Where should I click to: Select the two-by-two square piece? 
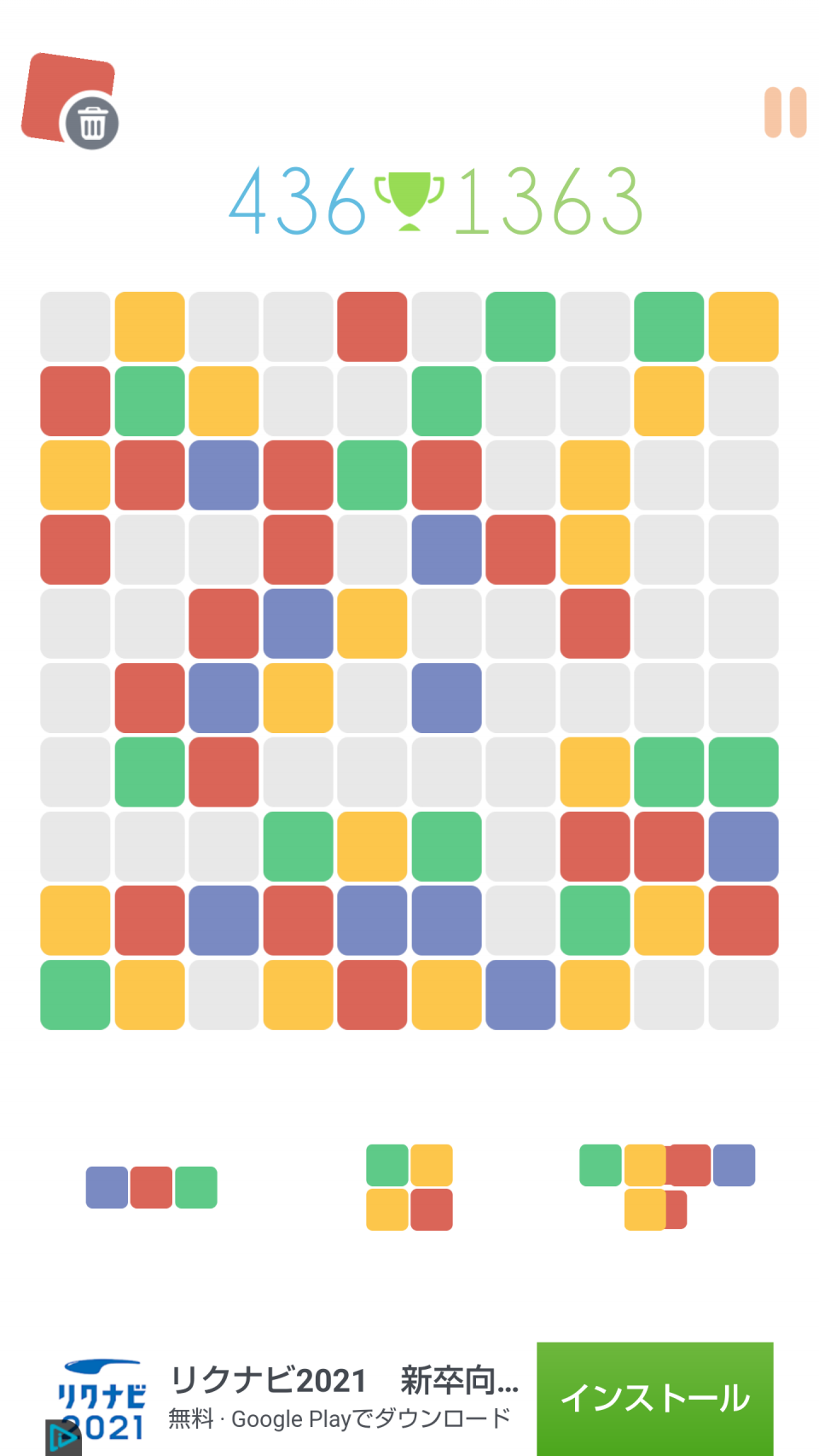point(409,1187)
